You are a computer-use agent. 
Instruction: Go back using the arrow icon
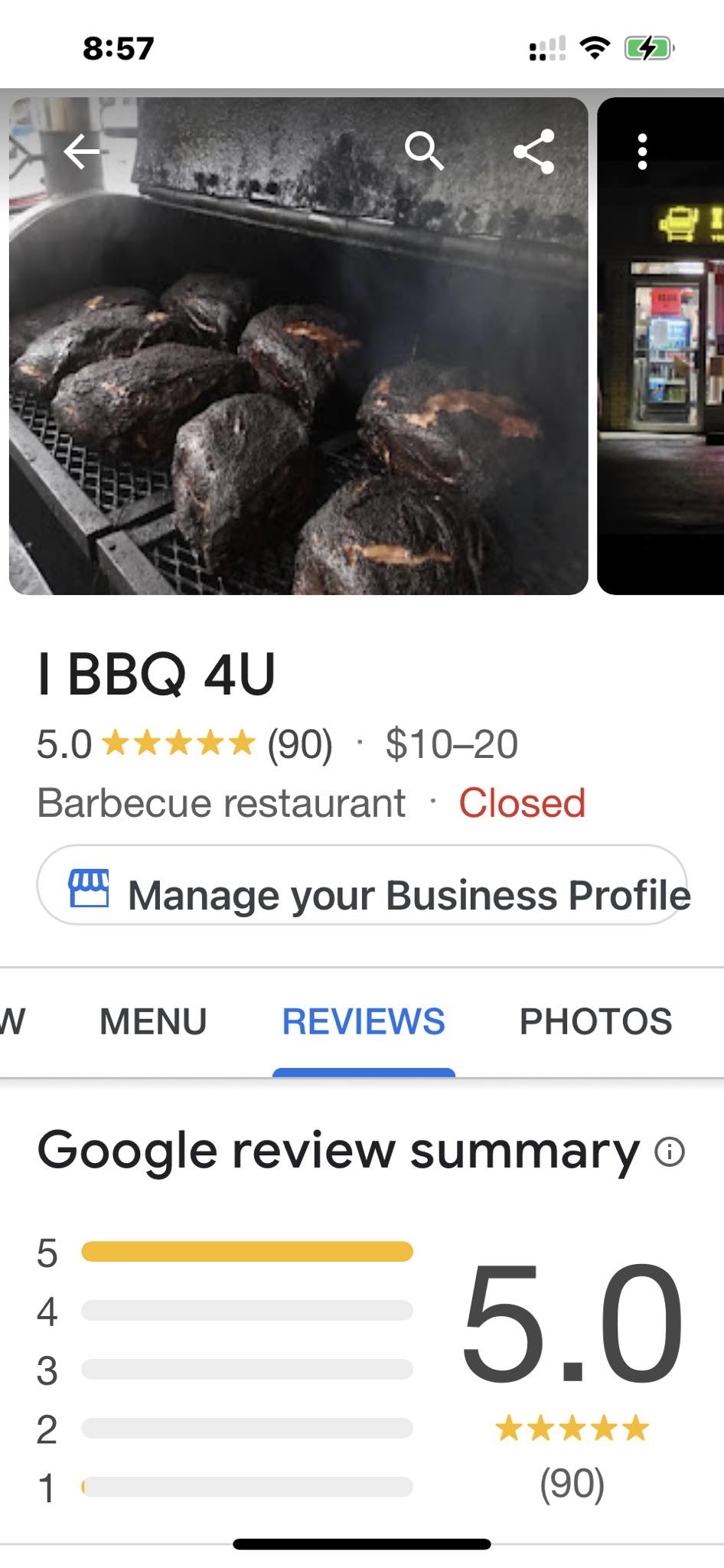coord(82,152)
